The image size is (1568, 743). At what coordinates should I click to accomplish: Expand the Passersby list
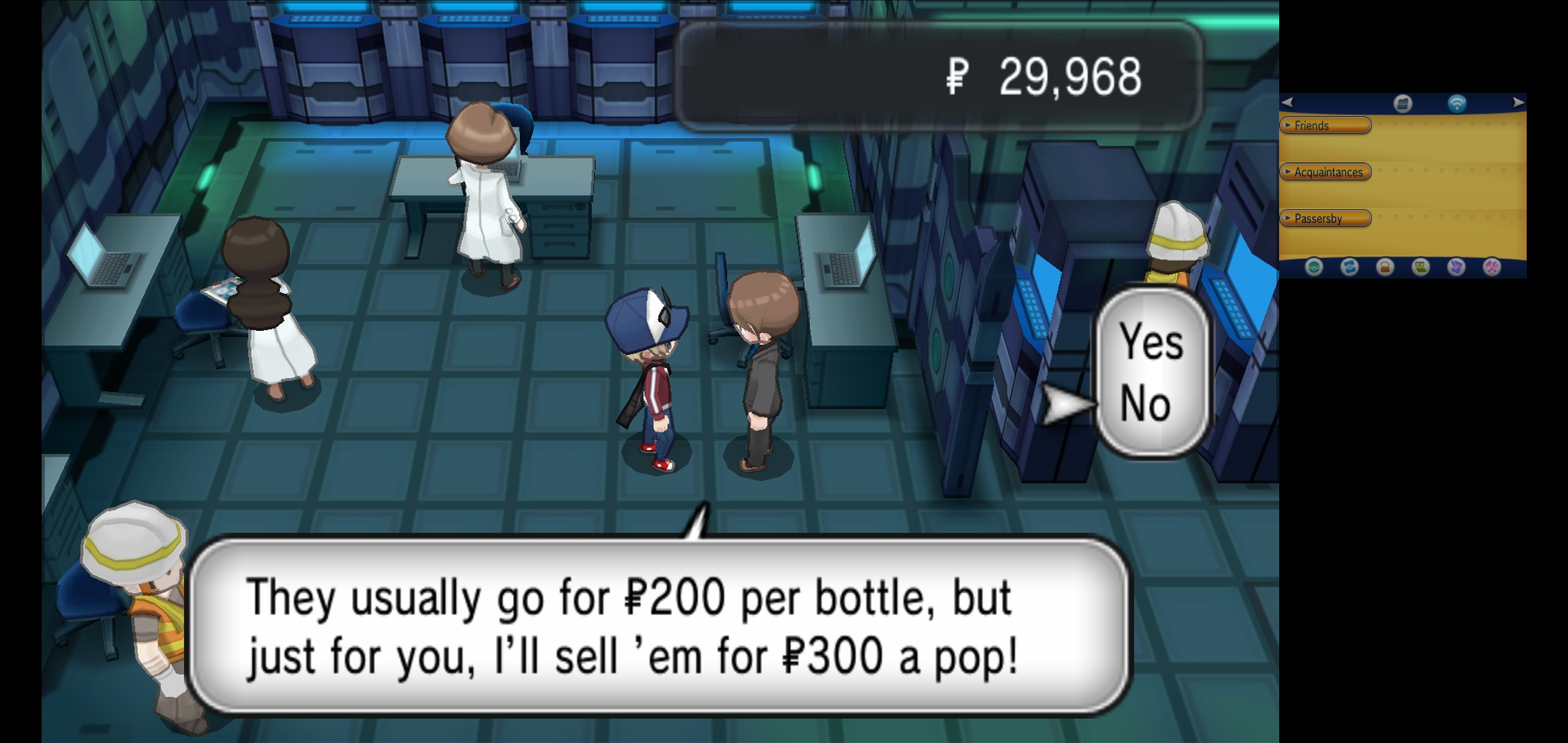coord(1325,219)
